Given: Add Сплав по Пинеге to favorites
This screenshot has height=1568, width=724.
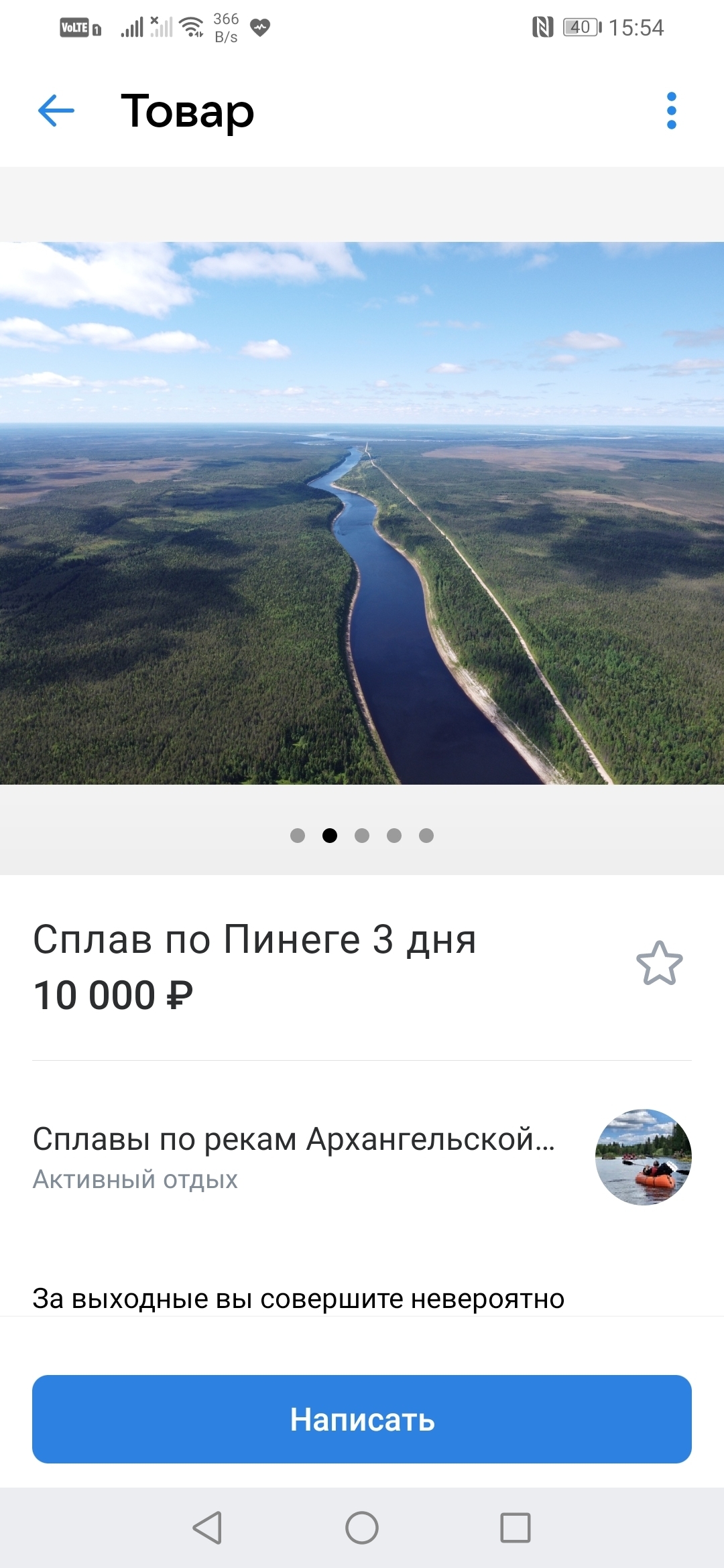Looking at the screenshot, I should click(x=659, y=964).
